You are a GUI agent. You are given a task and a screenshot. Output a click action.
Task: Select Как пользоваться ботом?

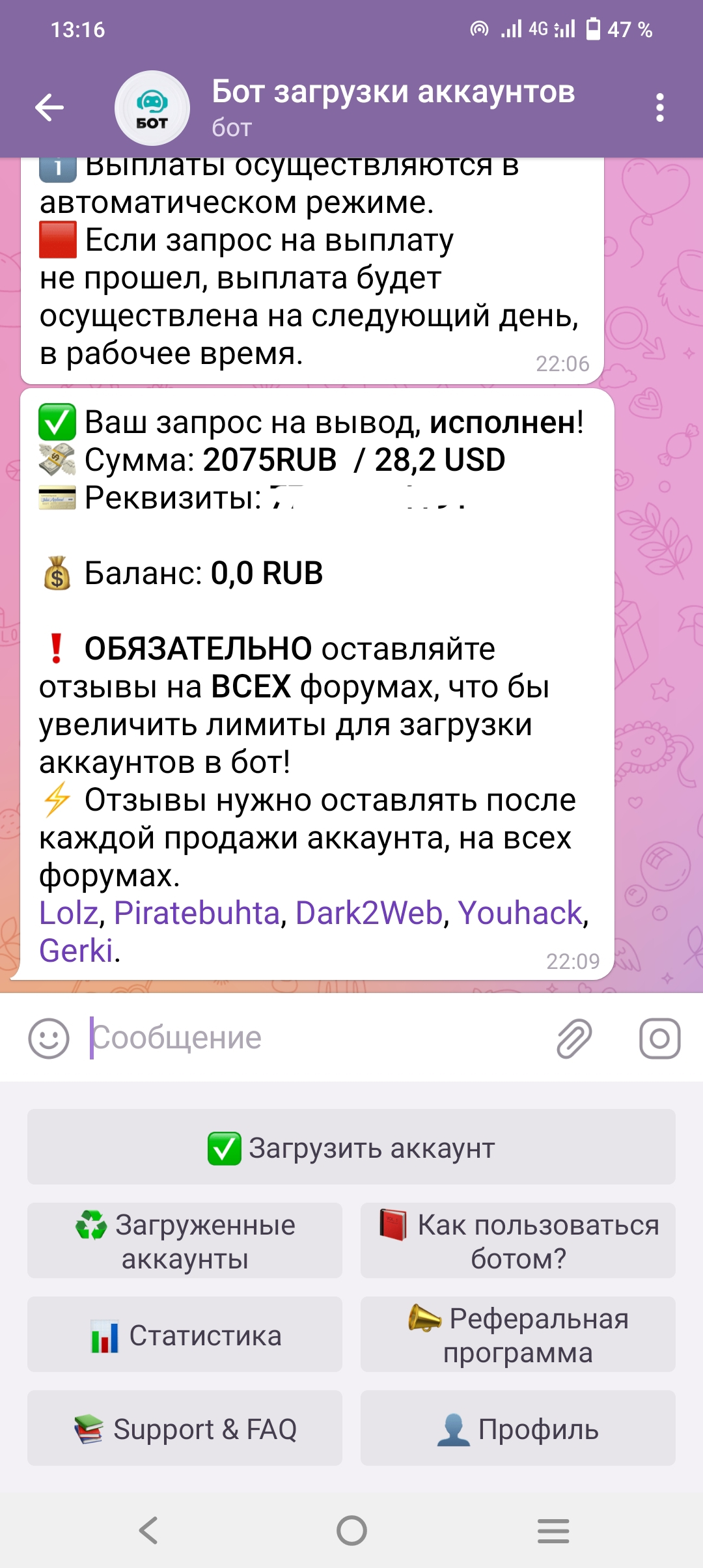pos(518,1241)
